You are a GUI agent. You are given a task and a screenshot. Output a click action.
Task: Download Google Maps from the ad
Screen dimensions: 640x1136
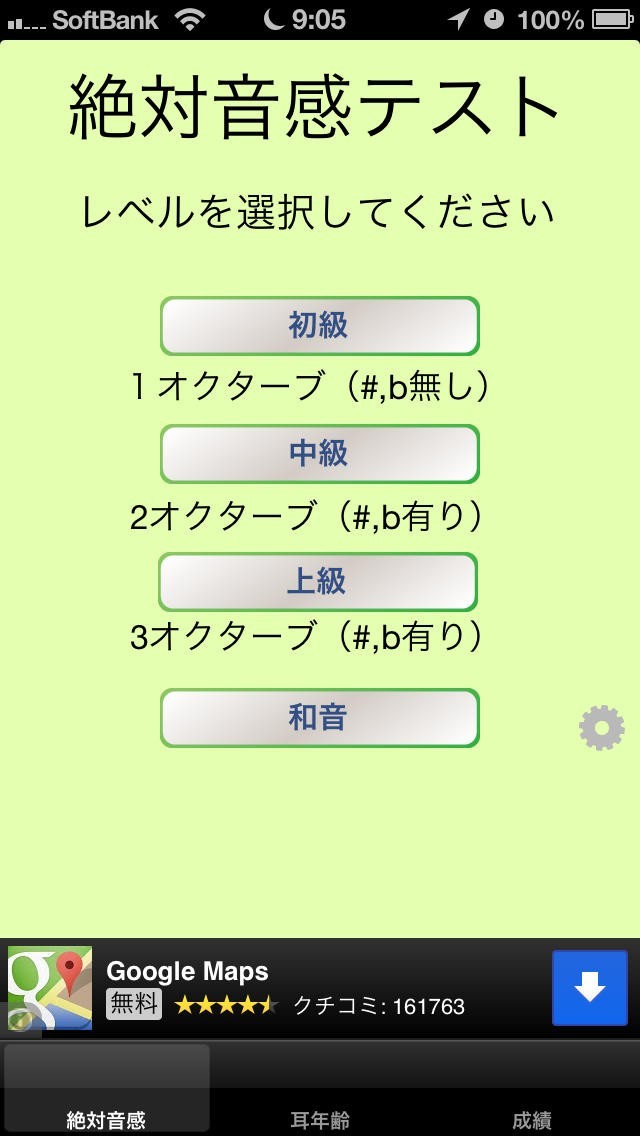click(x=589, y=988)
